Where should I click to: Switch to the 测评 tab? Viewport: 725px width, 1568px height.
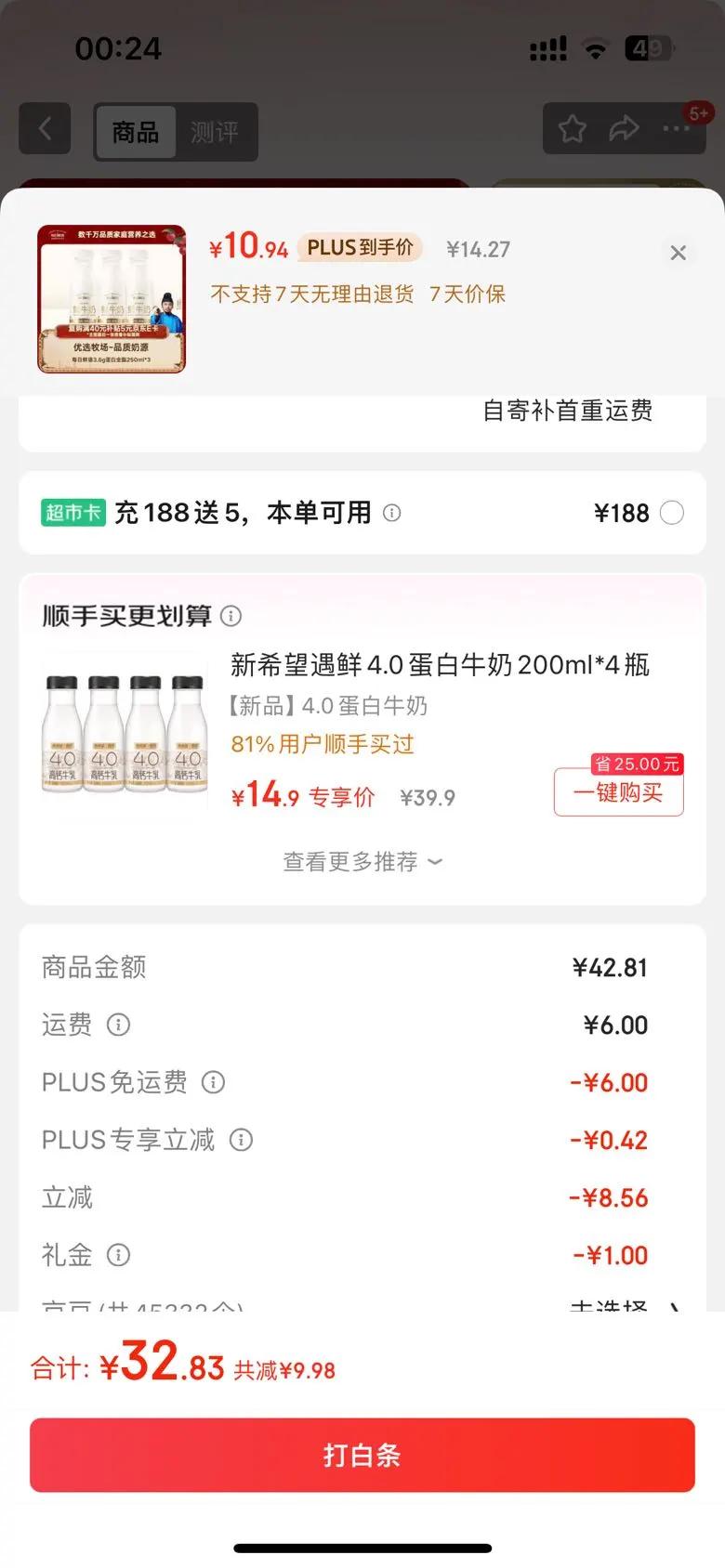(215, 132)
